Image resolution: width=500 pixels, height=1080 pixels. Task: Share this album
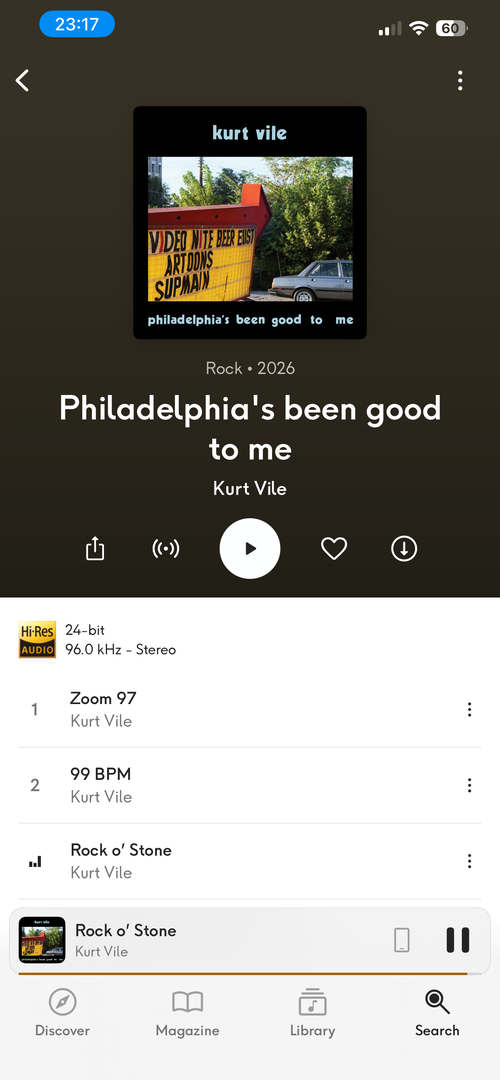[95, 549]
